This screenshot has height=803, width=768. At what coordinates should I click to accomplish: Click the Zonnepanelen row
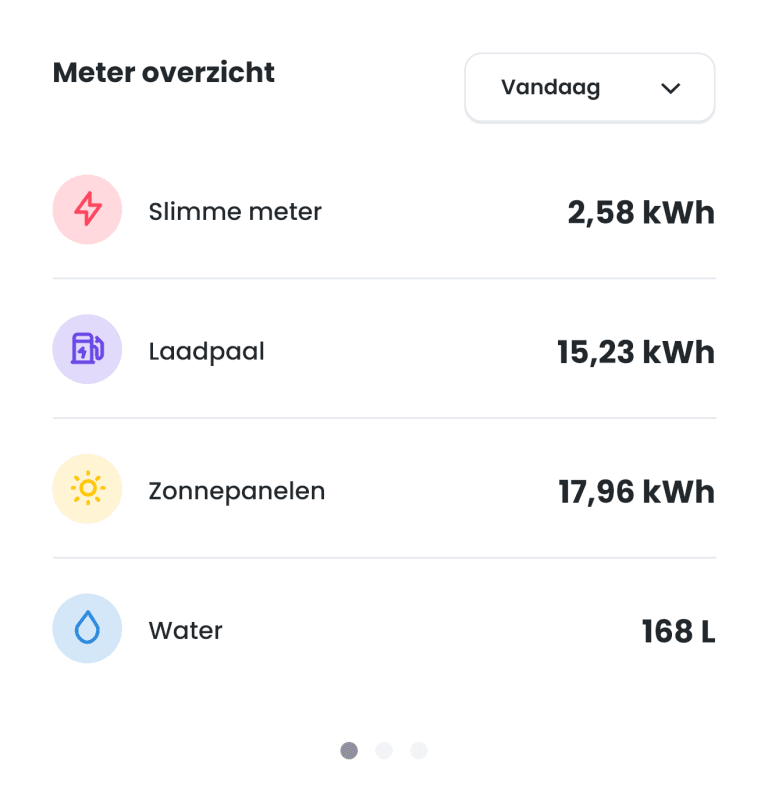pos(384,491)
